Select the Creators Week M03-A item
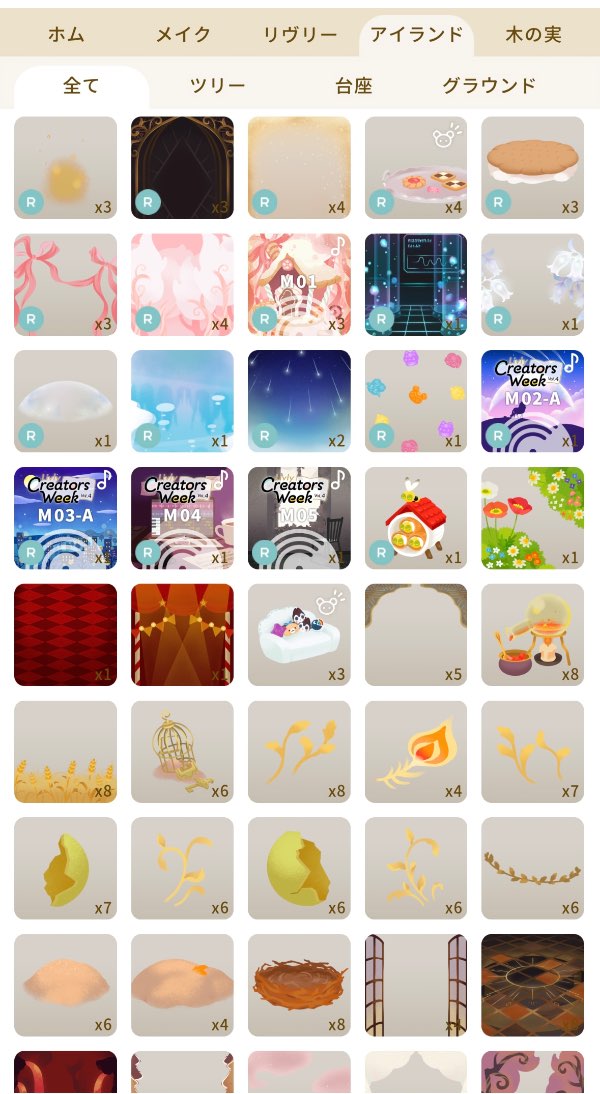This screenshot has width=600, height=1094. [x=65, y=518]
